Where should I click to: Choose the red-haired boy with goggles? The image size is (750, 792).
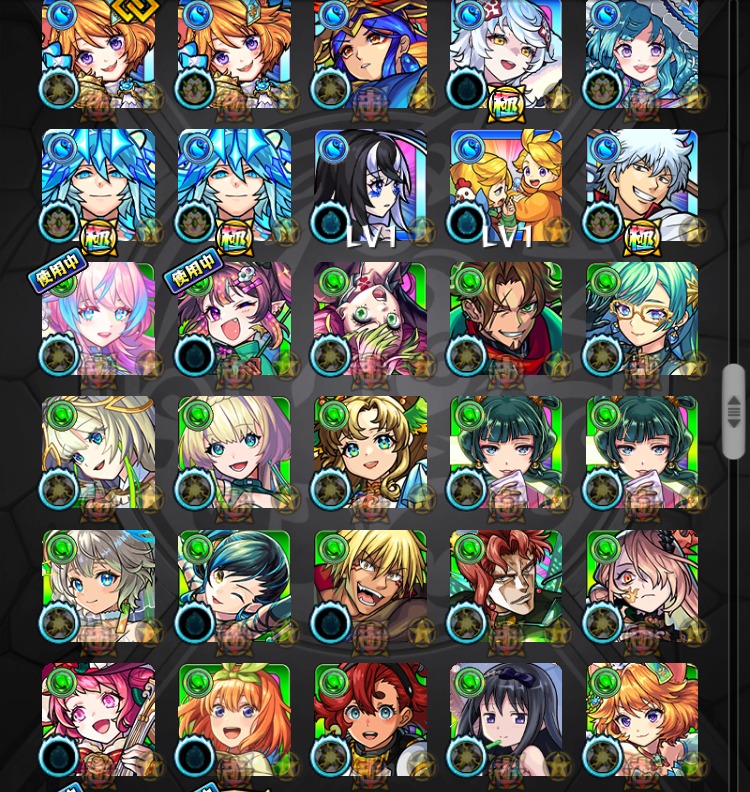[x=370, y=719]
